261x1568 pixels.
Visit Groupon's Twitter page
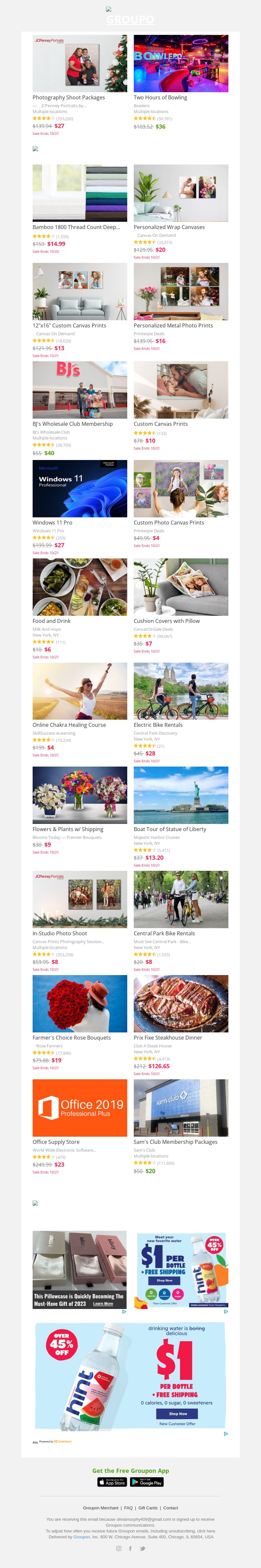pyautogui.click(x=142, y=1548)
